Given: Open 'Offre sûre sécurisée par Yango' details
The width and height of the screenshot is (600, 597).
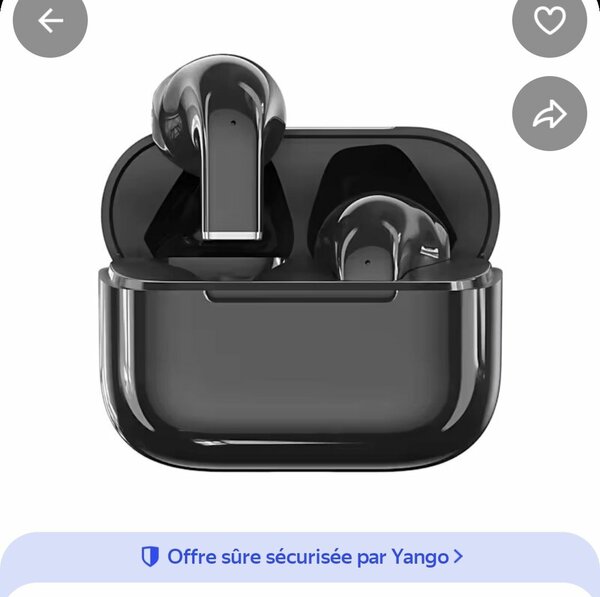Looking at the screenshot, I should click(x=301, y=556).
